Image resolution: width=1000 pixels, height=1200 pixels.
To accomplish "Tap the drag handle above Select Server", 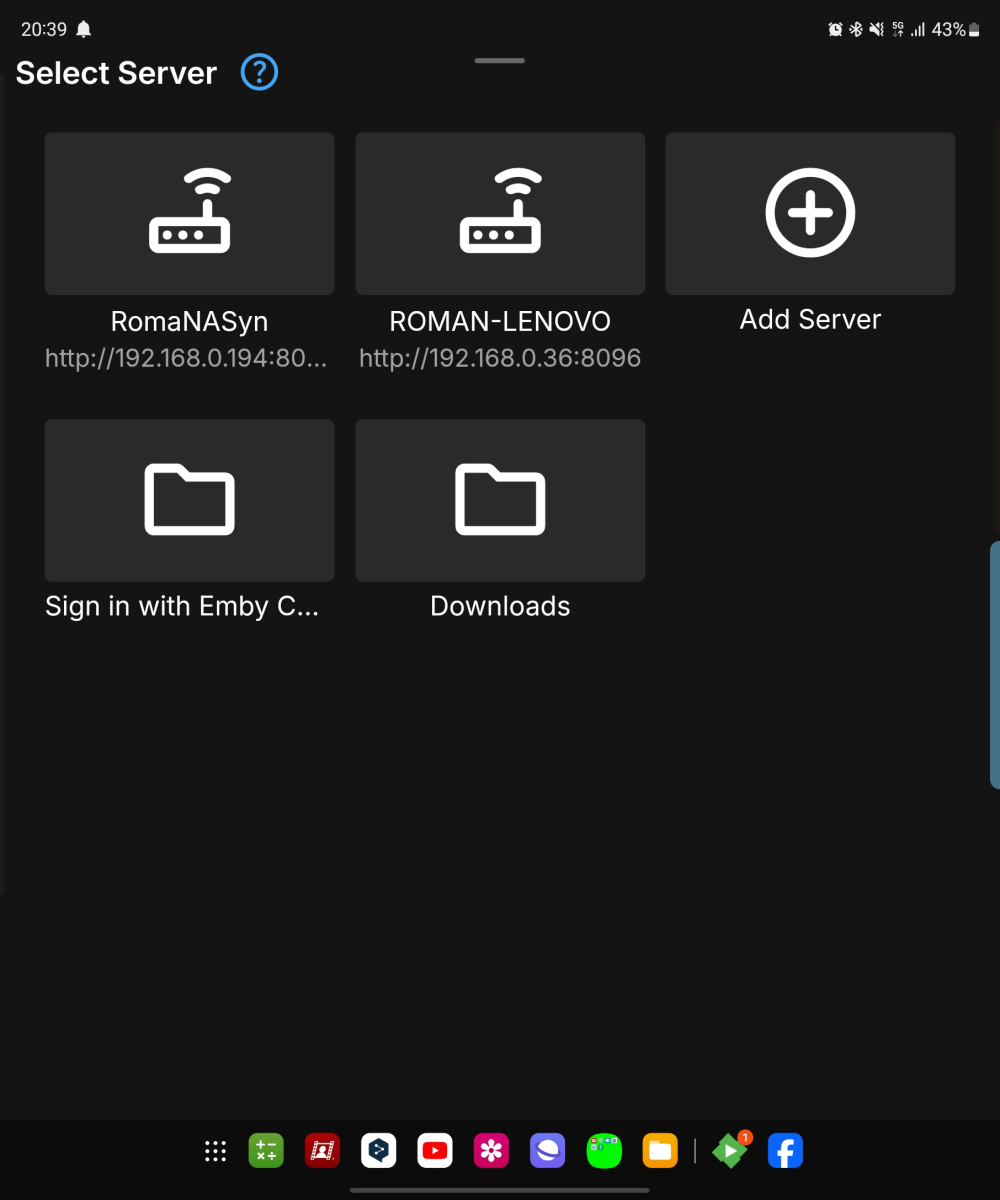I will pyautogui.click(x=499, y=60).
